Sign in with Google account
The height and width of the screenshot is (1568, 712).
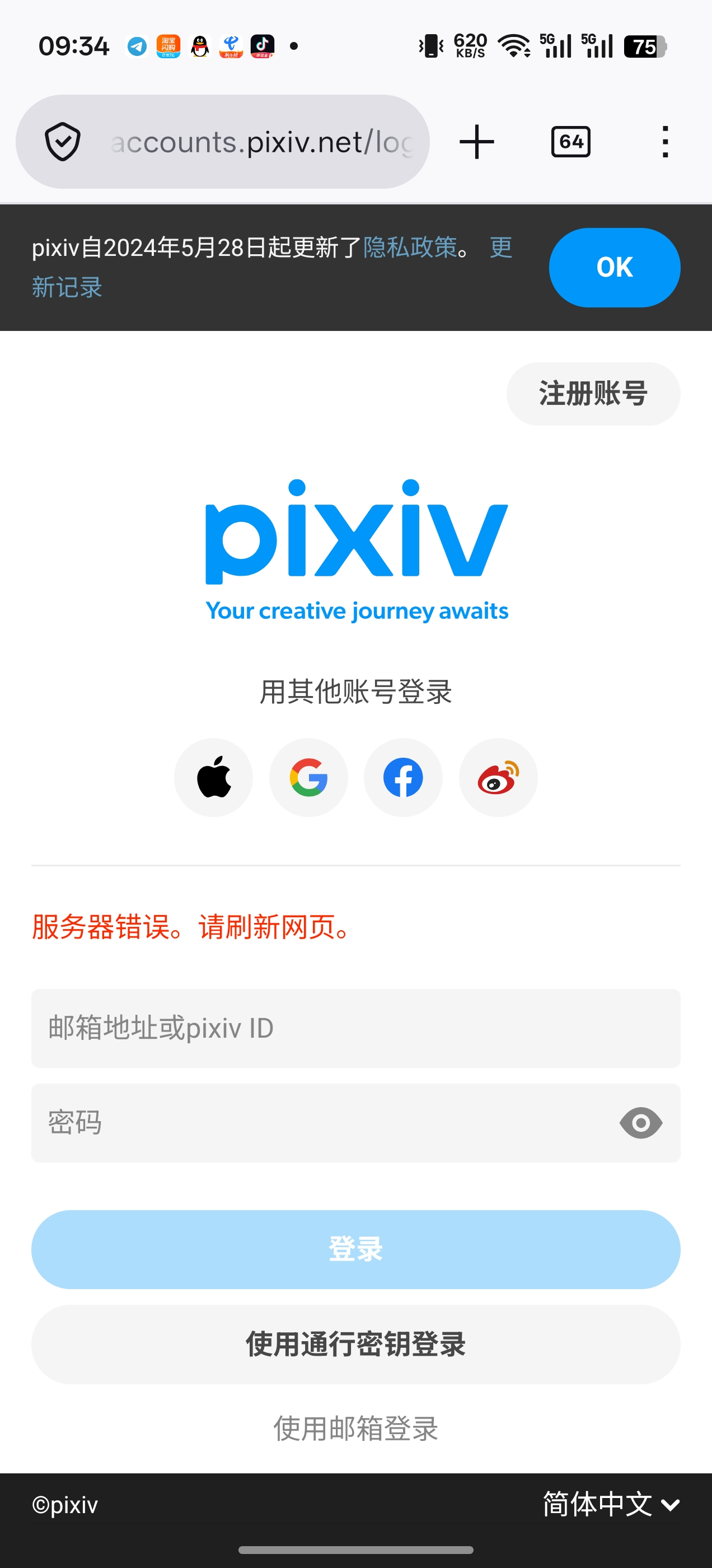click(308, 777)
